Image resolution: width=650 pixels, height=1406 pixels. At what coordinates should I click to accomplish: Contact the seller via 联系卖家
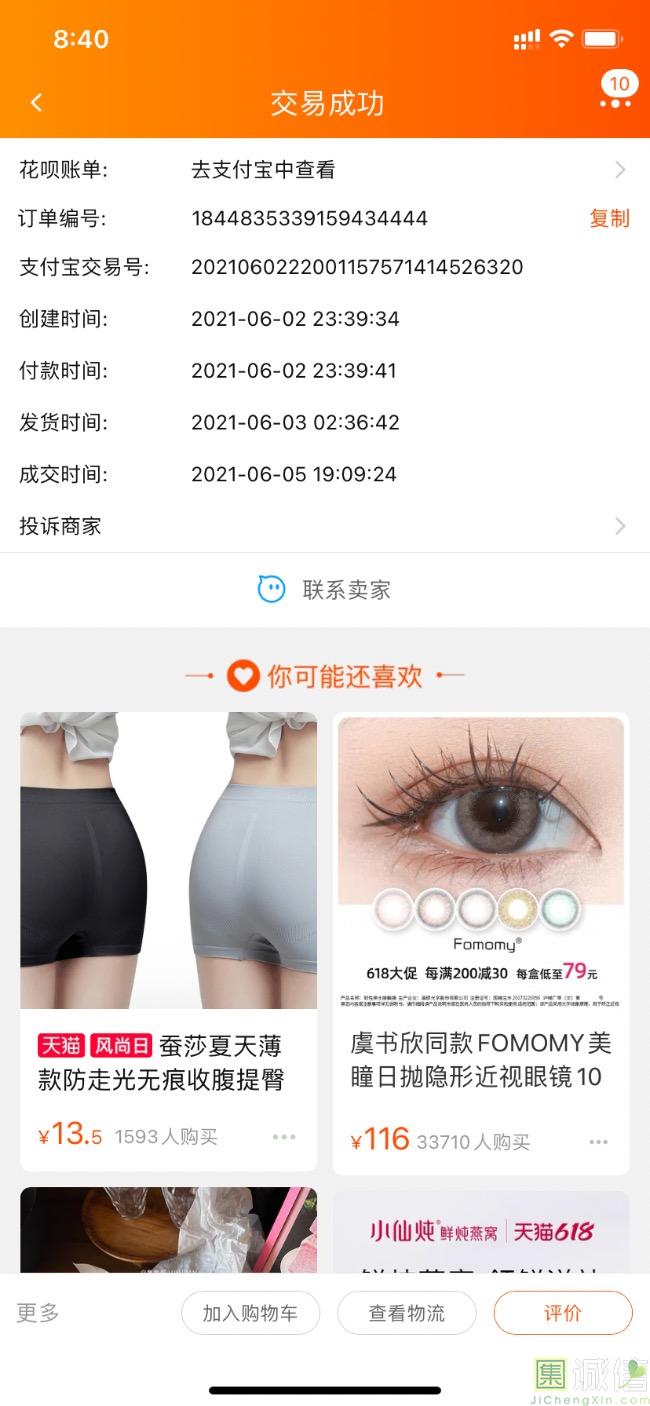[324, 590]
